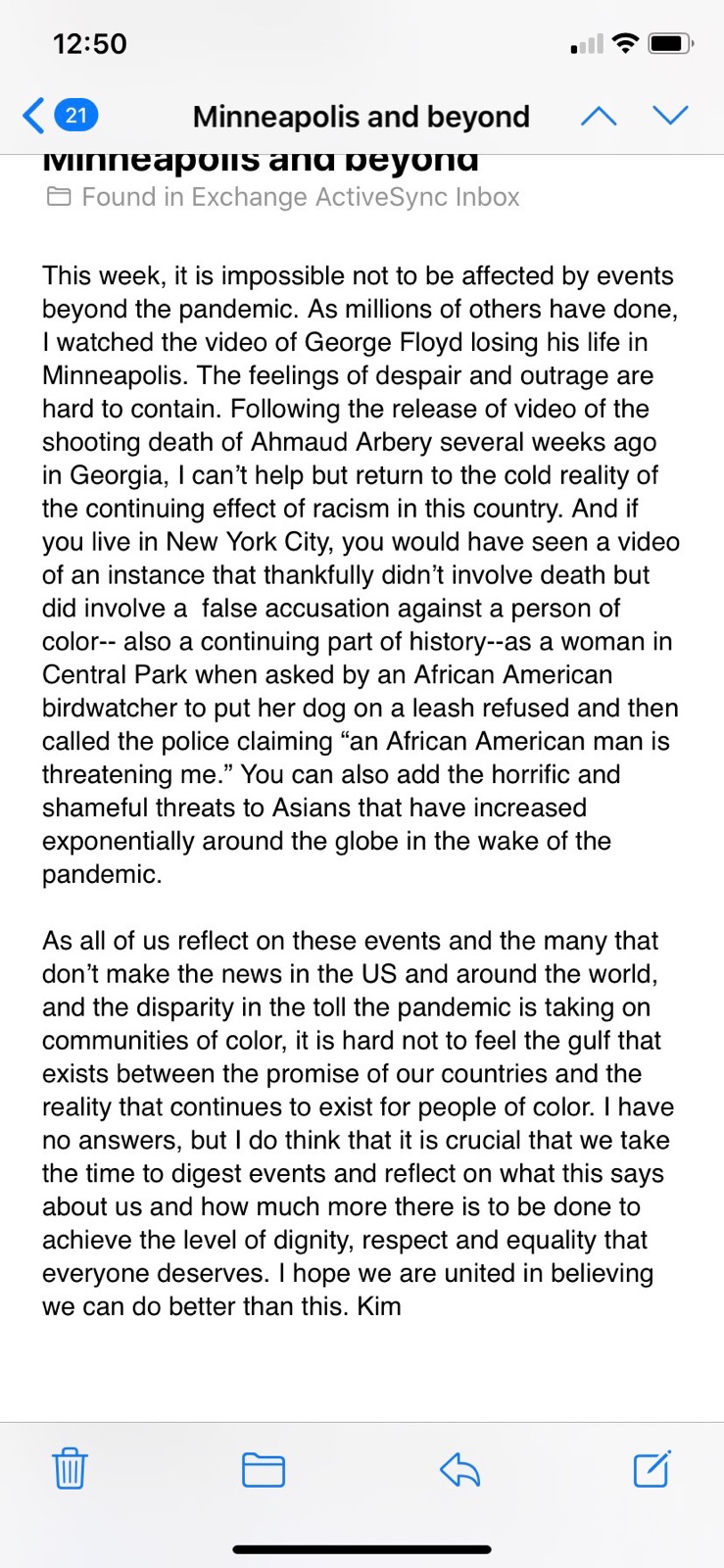The width and height of the screenshot is (724, 1568).
Task: Jump to the next email
Action: click(x=671, y=116)
